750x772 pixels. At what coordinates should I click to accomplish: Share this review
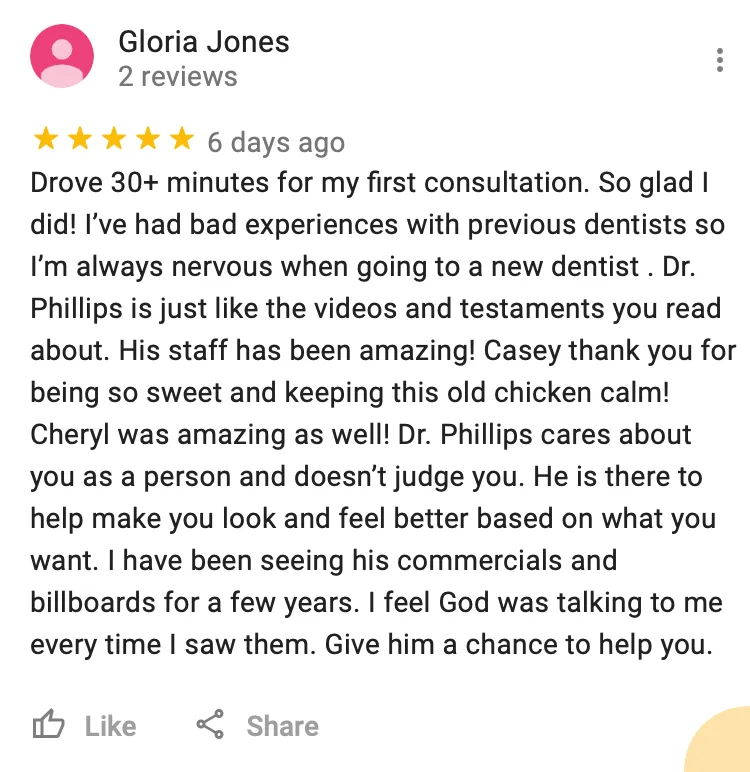coord(258,725)
